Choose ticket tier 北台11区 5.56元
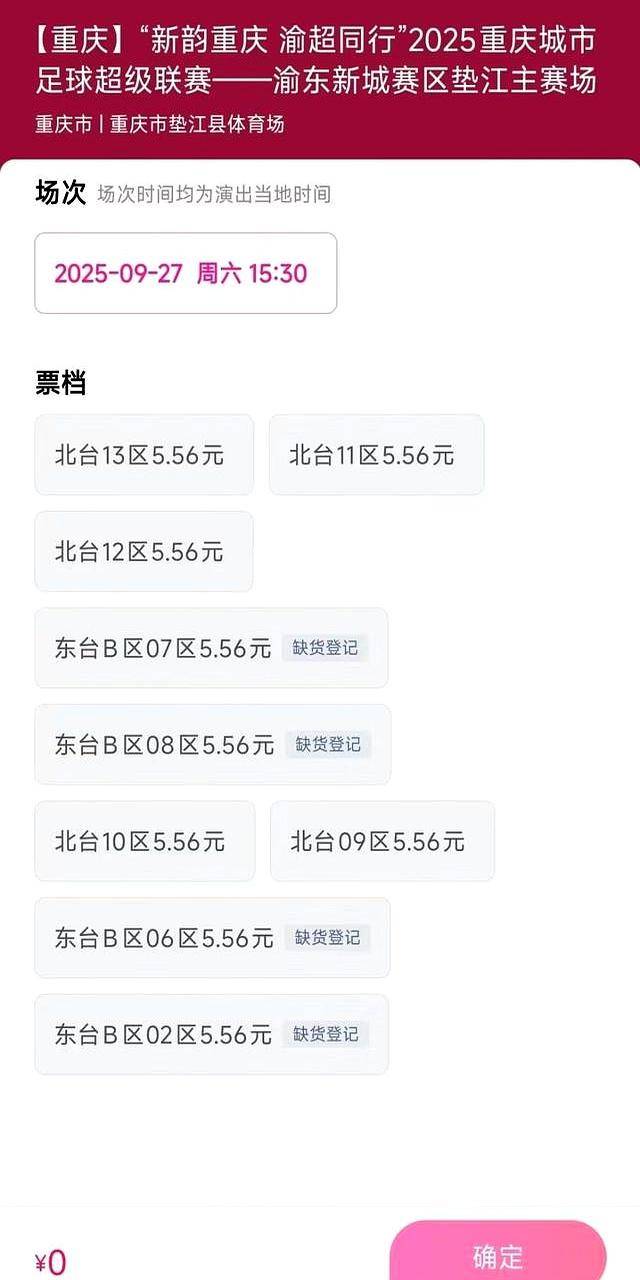The width and height of the screenshot is (640, 1280). pos(376,455)
